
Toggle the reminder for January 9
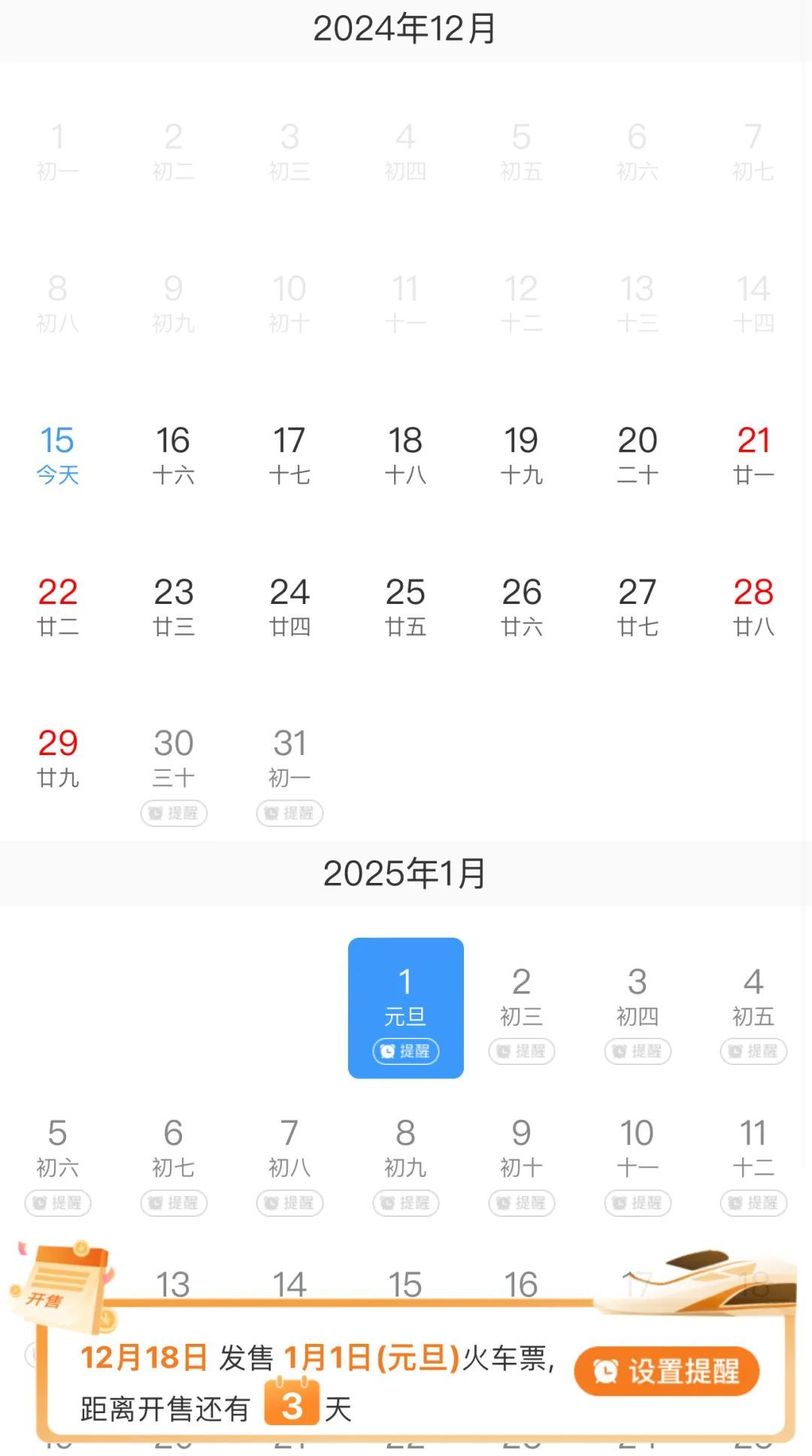(x=522, y=1203)
